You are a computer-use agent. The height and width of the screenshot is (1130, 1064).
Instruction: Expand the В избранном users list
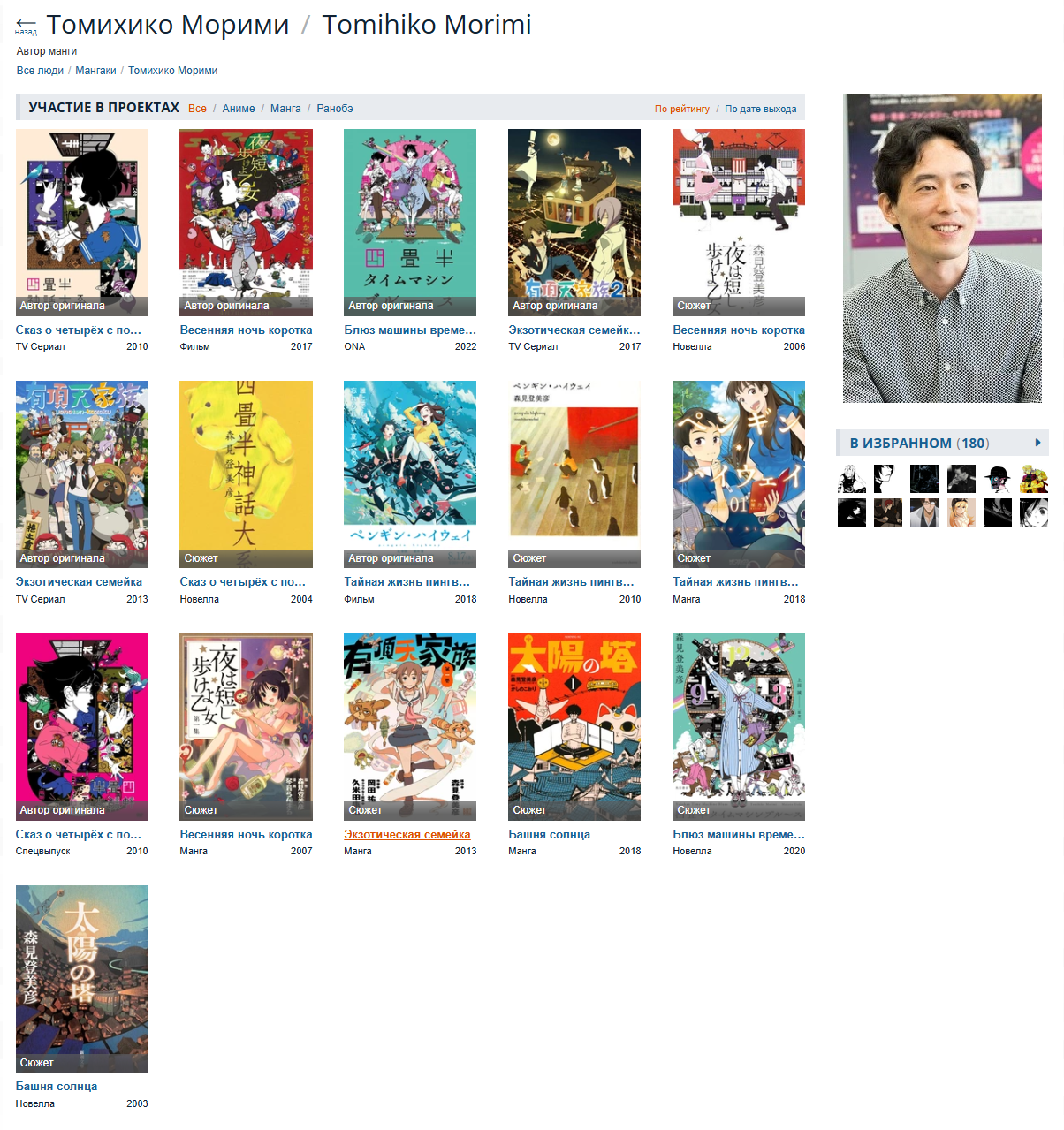(x=1038, y=443)
